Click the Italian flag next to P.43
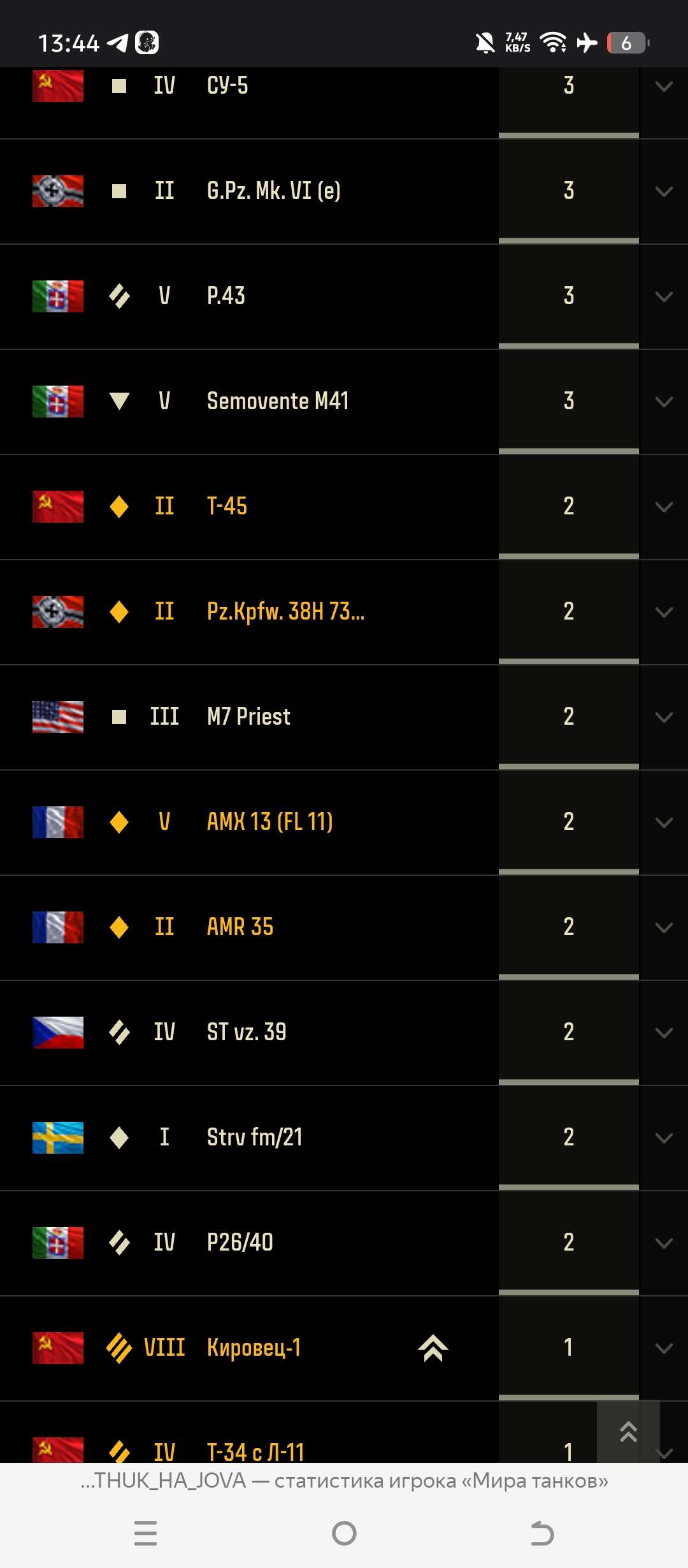This screenshot has width=688, height=1568. coord(57,295)
